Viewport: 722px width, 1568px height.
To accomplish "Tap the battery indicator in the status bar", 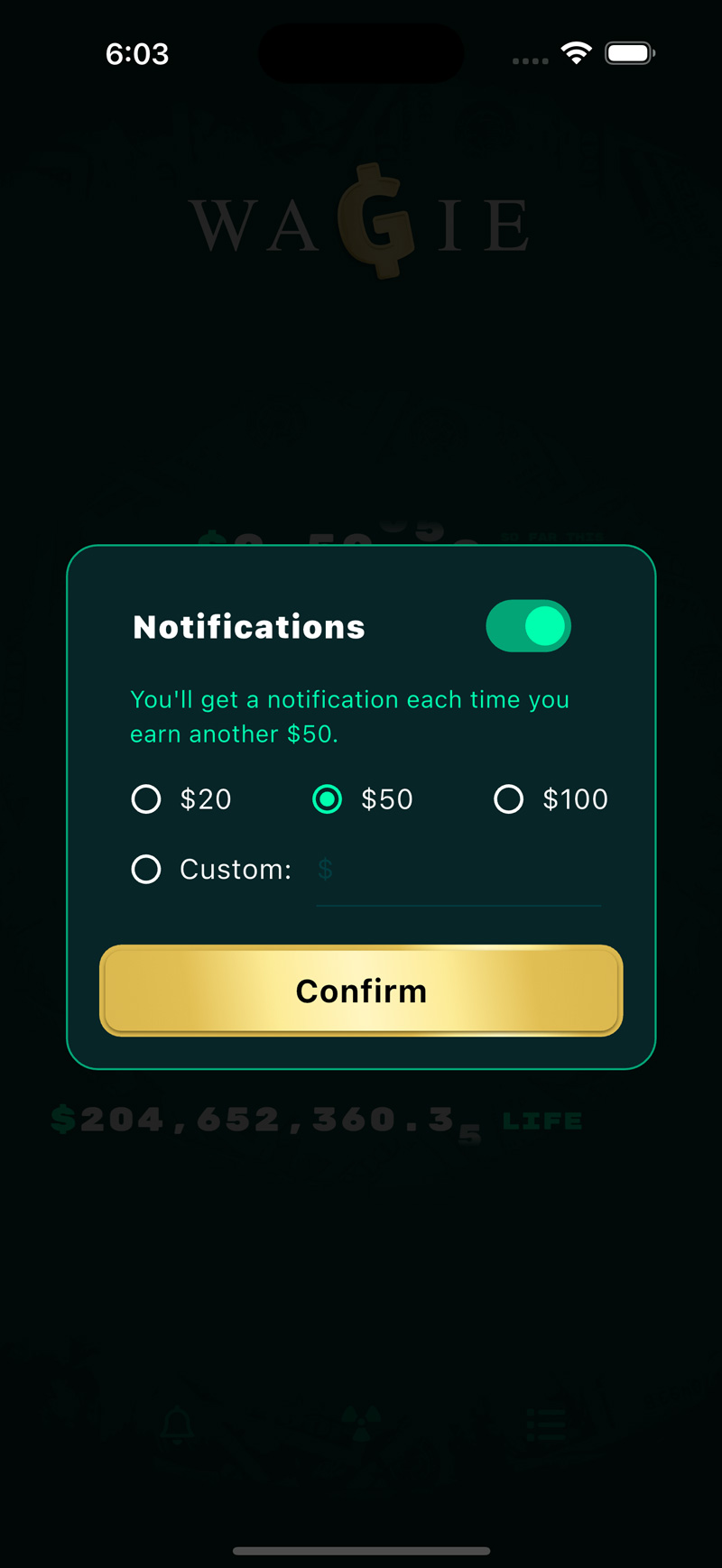I will [629, 52].
